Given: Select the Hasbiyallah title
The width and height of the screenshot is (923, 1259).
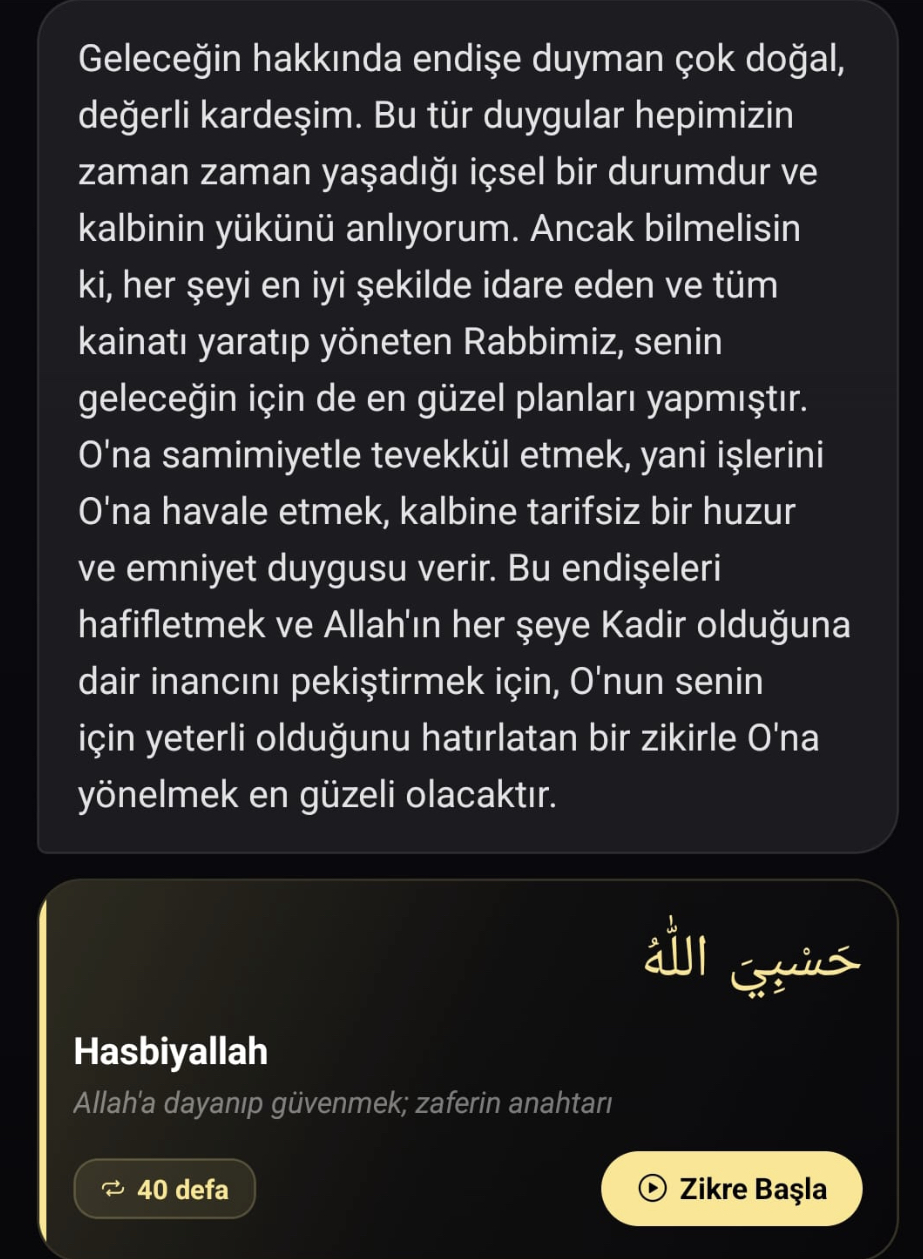Looking at the screenshot, I should [171, 1052].
